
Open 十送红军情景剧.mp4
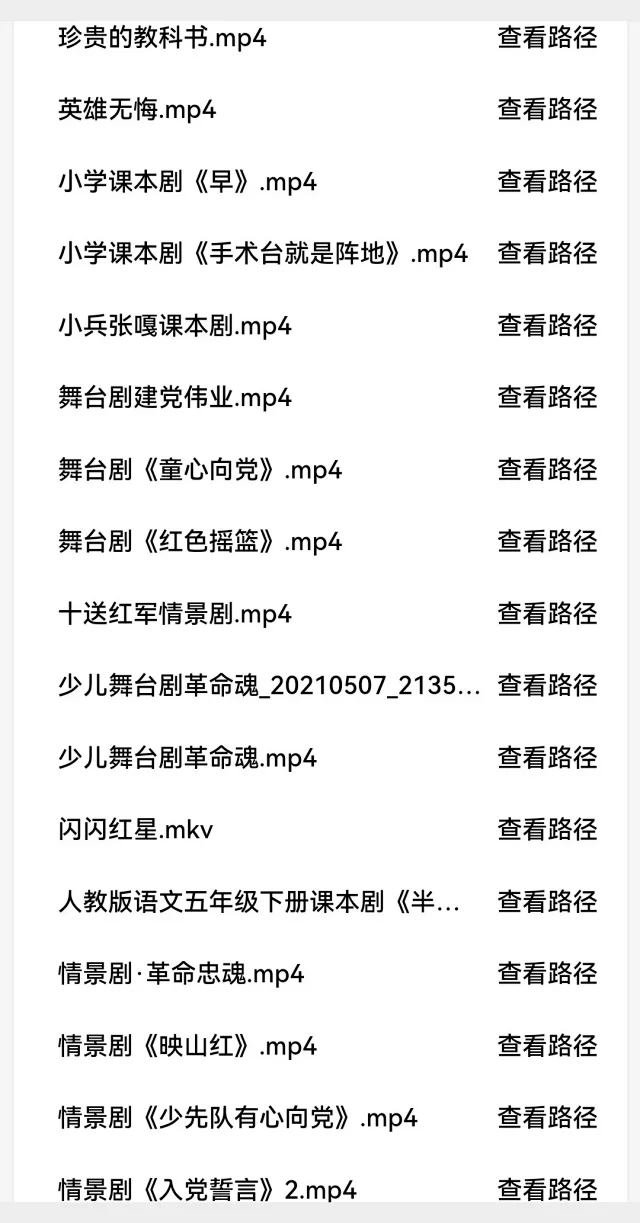pyautogui.click(x=175, y=614)
